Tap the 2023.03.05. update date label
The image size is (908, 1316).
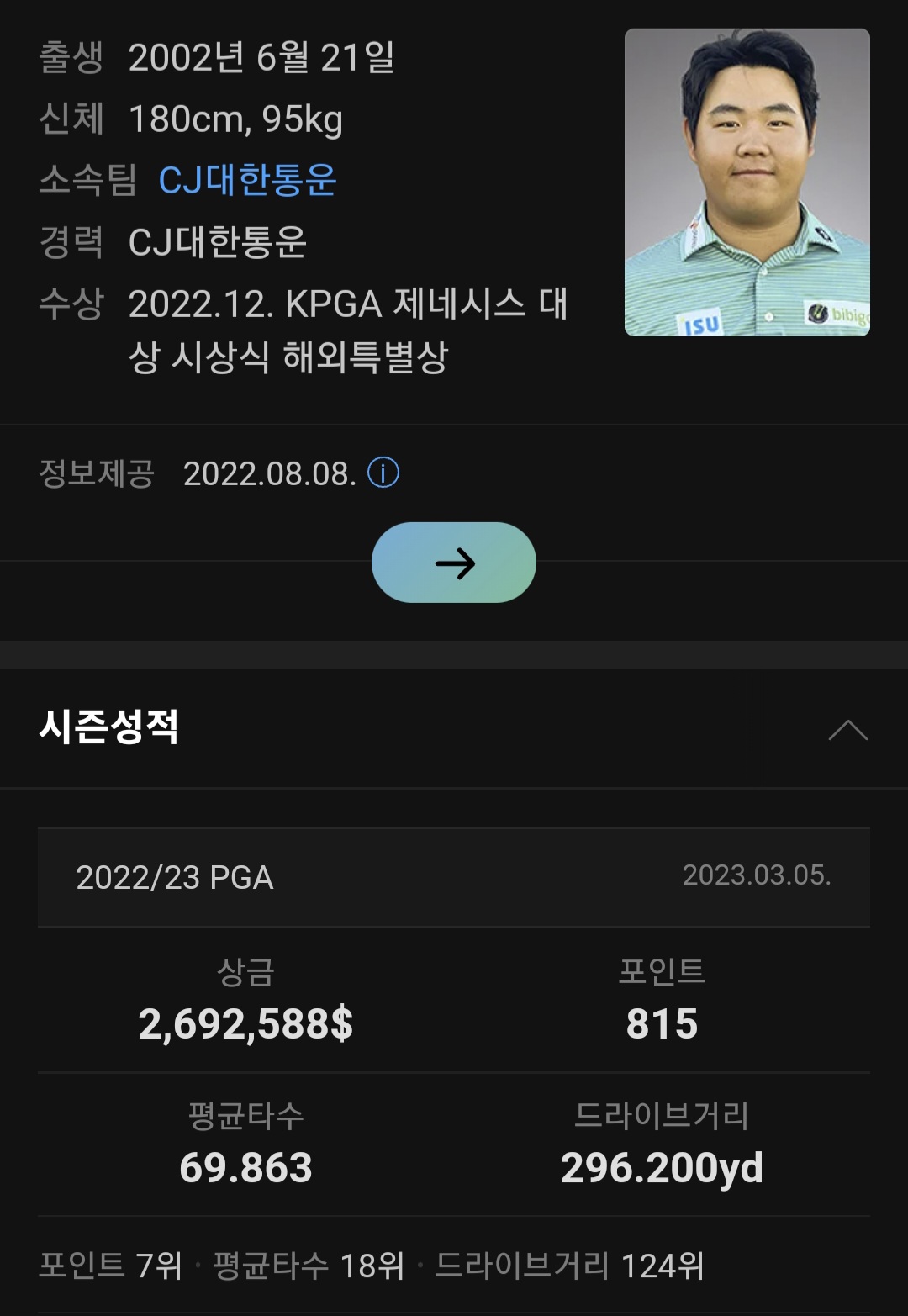(757, 877)
